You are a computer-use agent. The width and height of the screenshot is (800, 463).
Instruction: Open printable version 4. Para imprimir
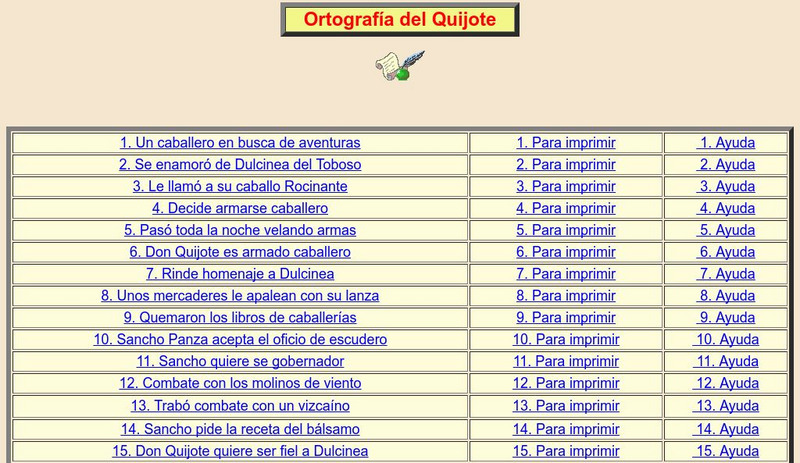tap(566, 209)
